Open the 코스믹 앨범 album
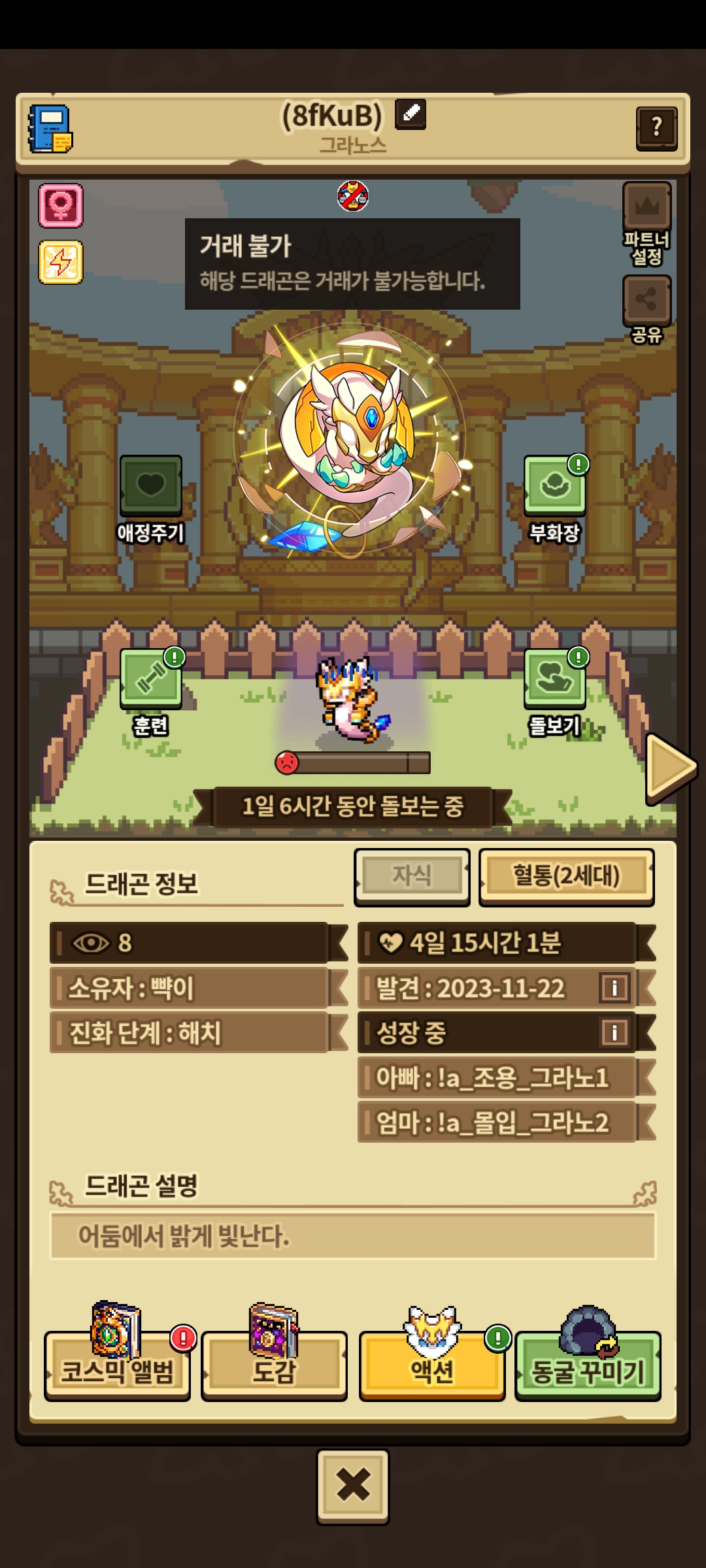This screenshot has width=706, height=1568. click(118, 1366)
